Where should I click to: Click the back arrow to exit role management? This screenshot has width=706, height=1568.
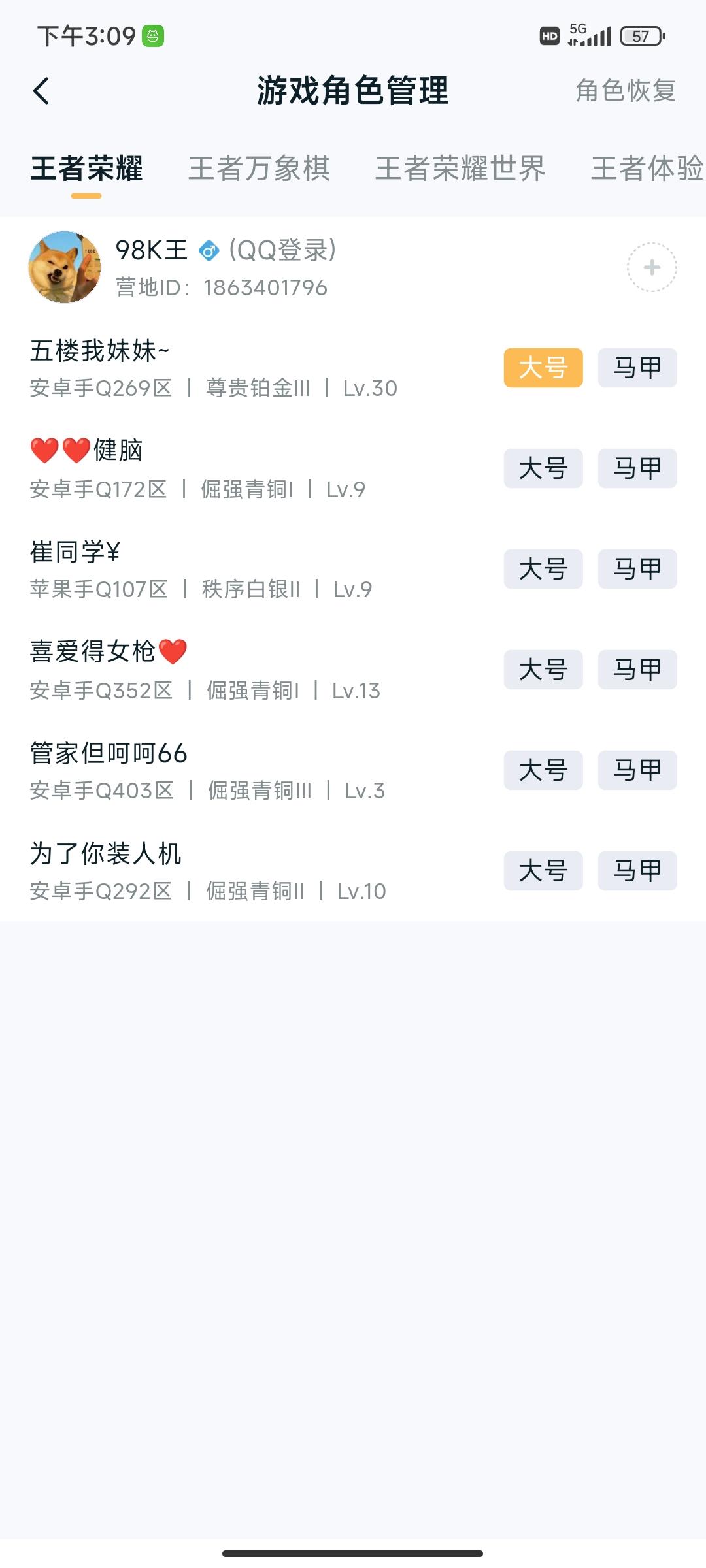pyautogui.click(x=41, y=91)
